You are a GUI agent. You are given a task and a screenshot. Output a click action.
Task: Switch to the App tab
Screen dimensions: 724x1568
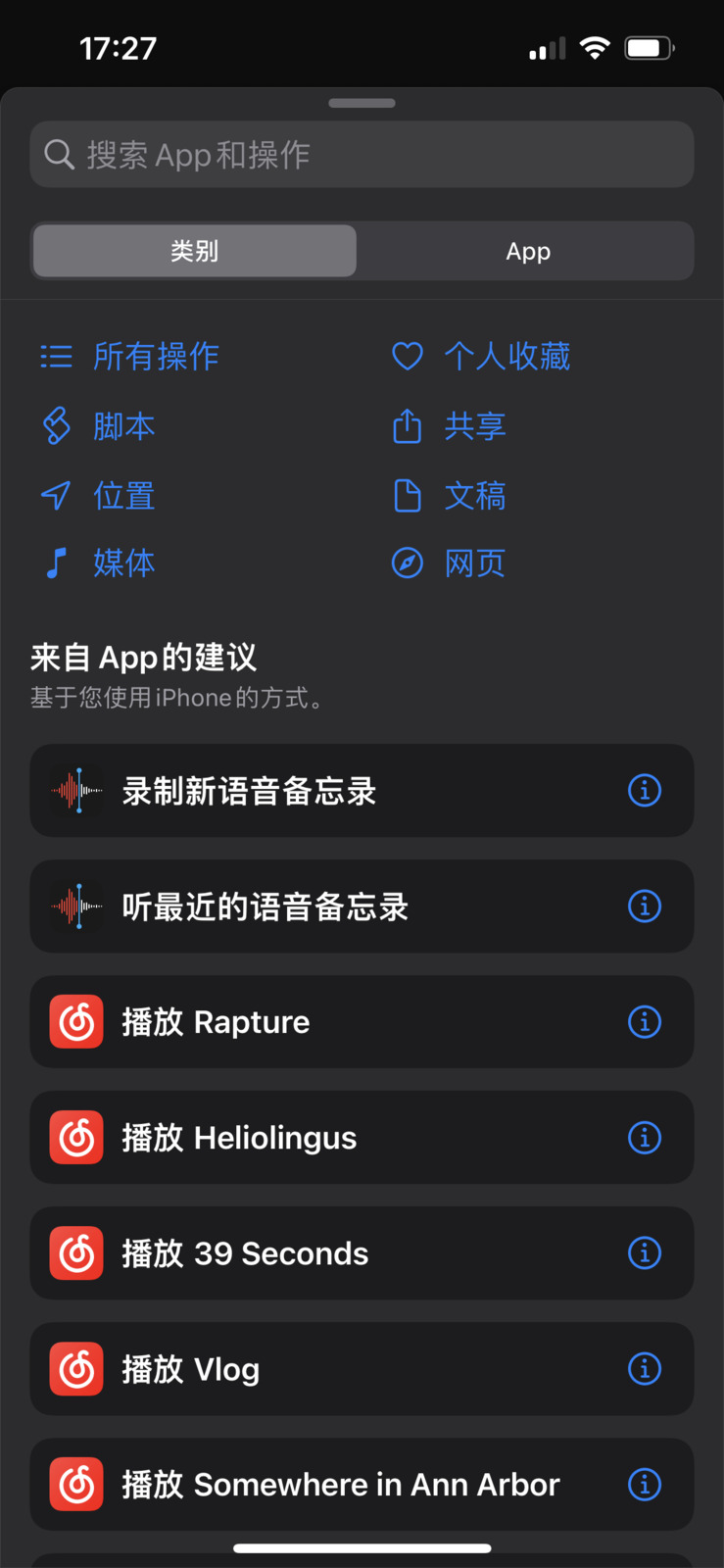527,251
